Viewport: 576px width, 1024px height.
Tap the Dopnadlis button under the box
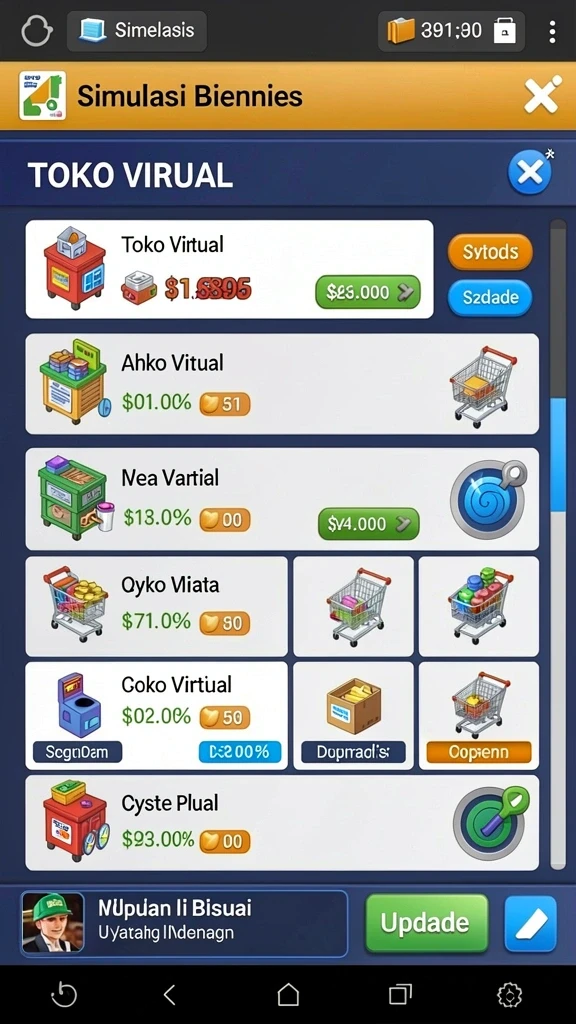[x=353, y=752]
